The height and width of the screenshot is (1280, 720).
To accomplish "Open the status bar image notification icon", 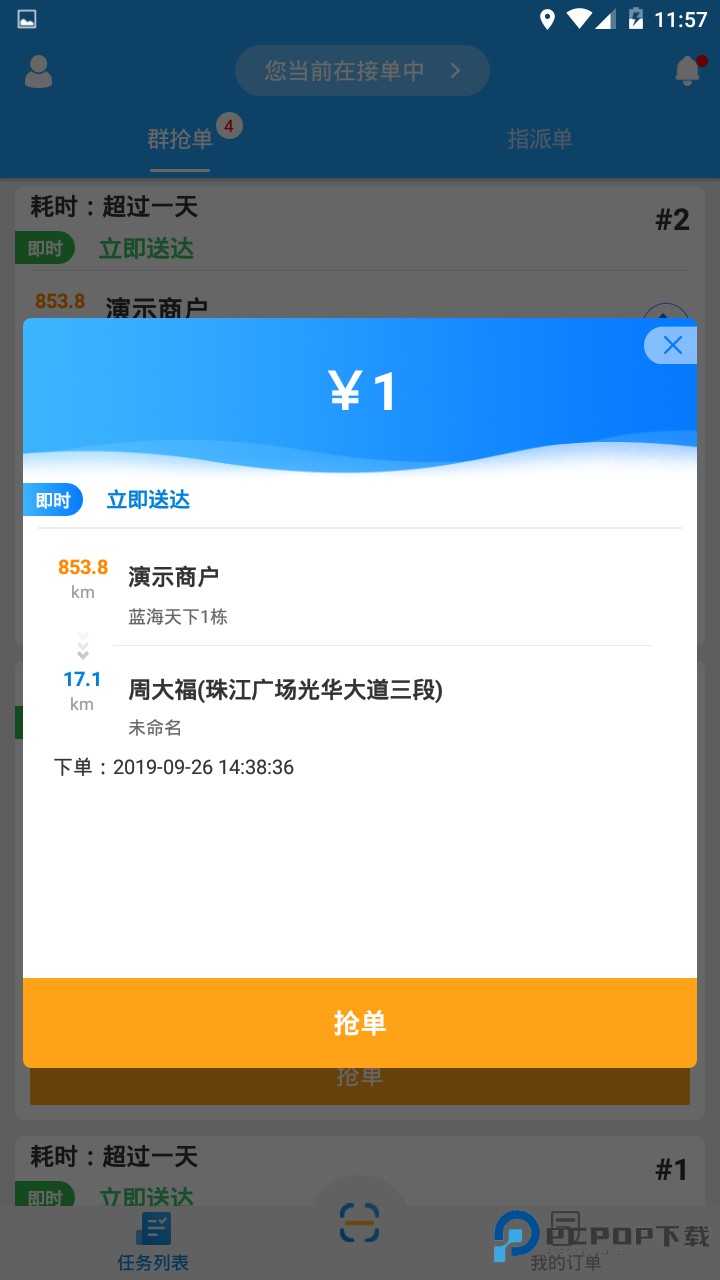I will tap(27, 16).
